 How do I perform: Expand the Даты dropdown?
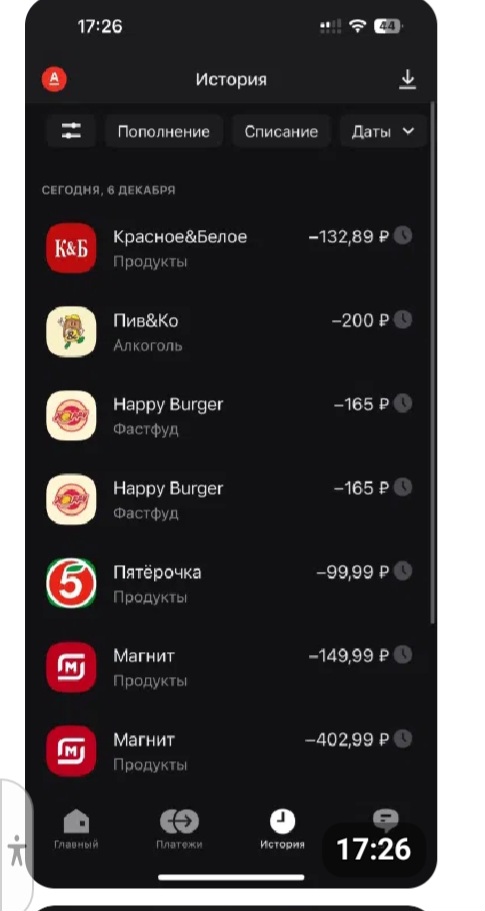tap(383, 131)
